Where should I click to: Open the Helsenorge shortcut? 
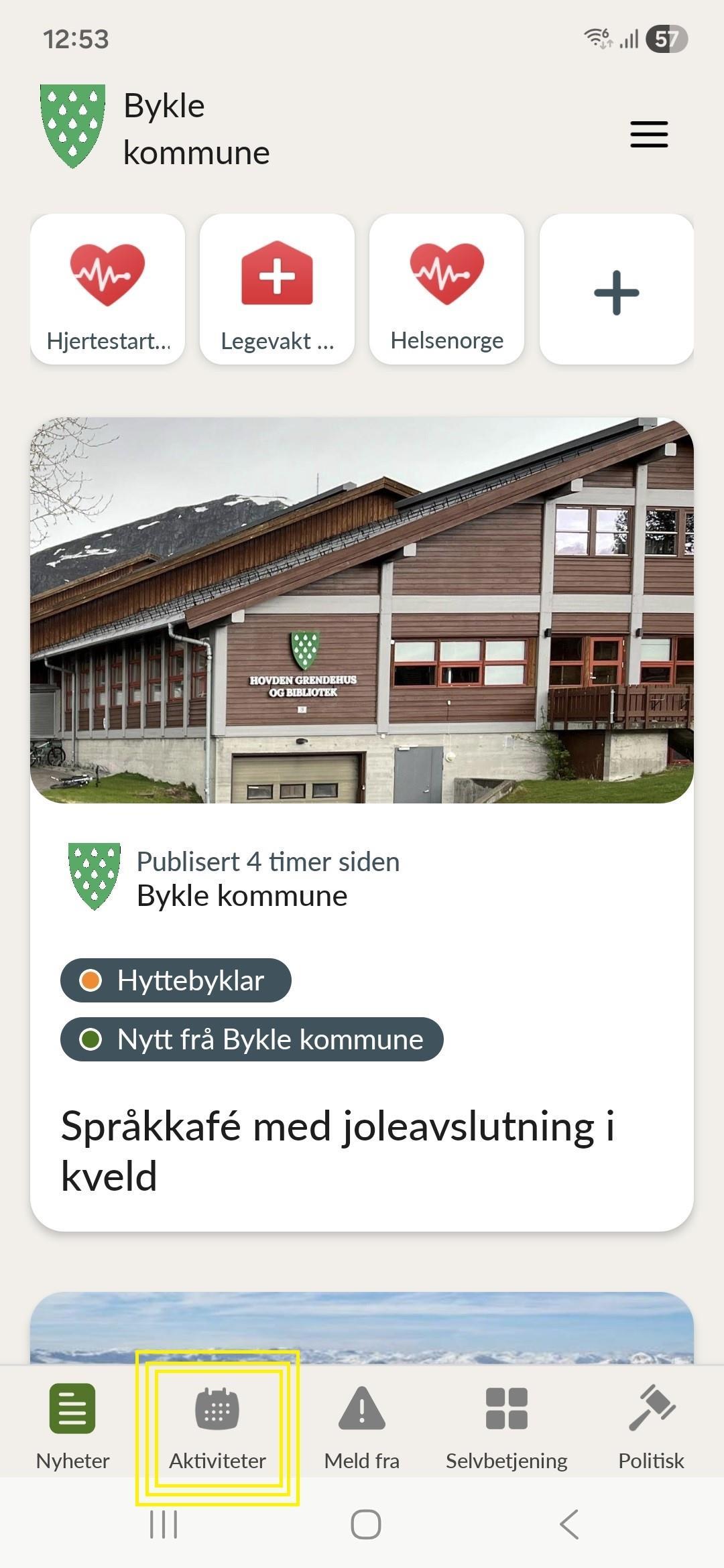pos(446,289)
